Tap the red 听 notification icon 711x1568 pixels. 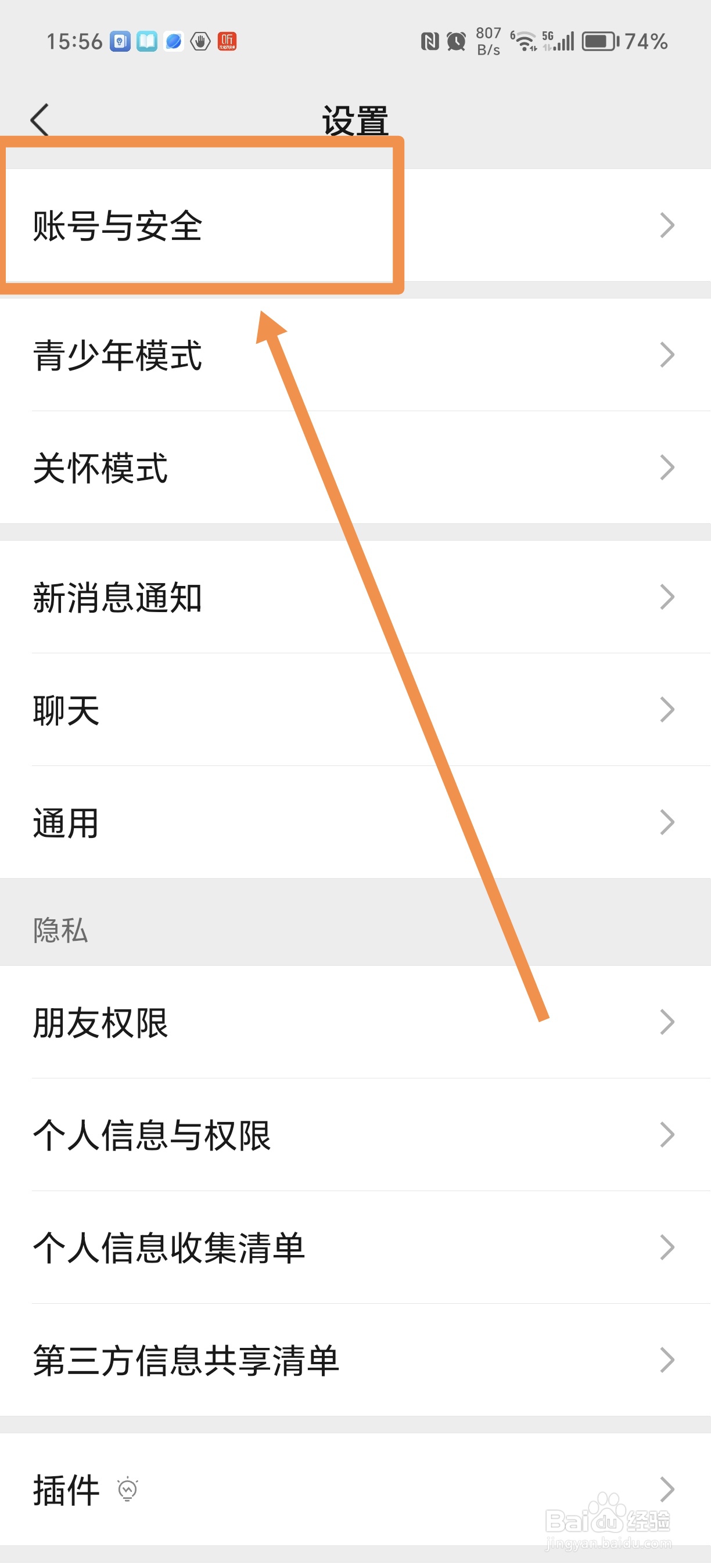pos(228,41)
